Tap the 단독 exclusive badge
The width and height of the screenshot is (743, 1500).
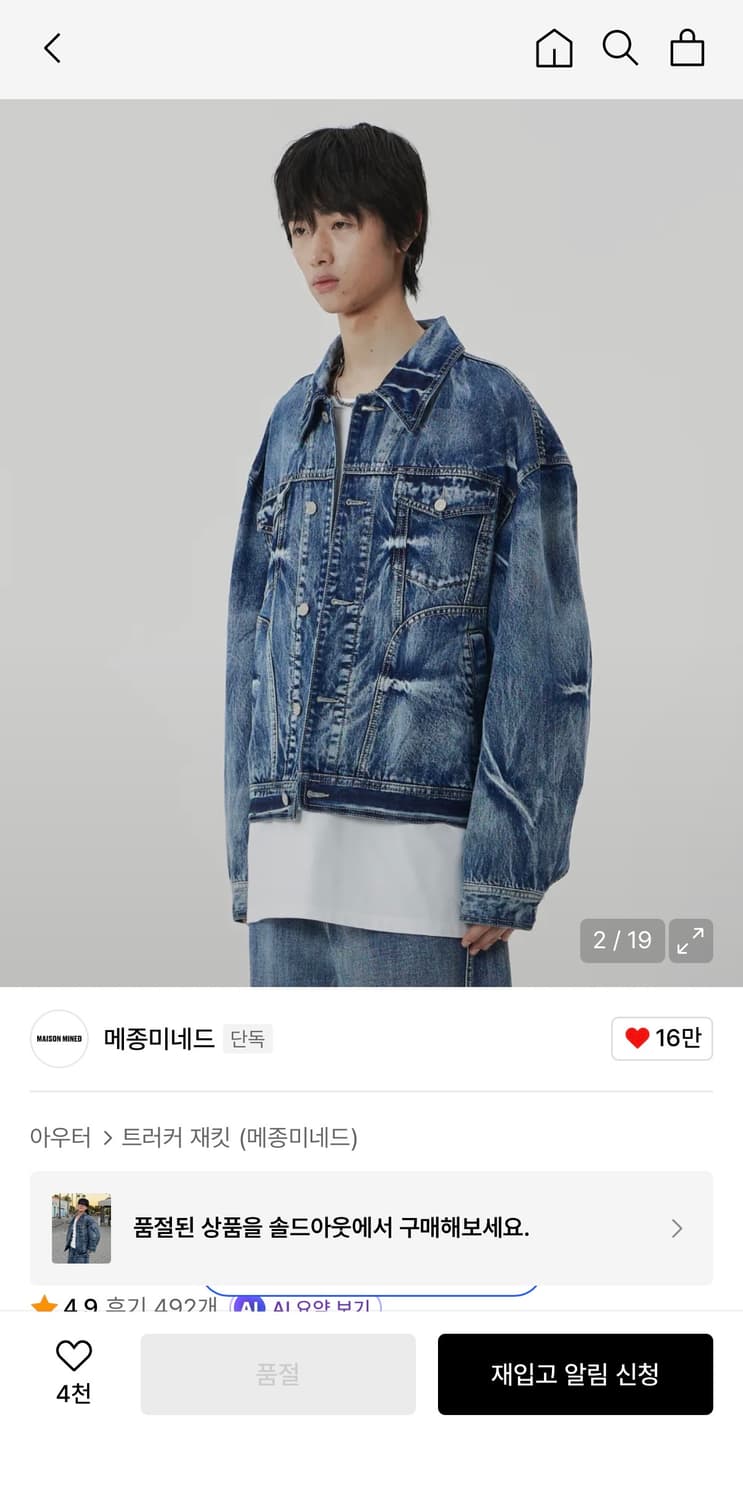click(248, 1040)
